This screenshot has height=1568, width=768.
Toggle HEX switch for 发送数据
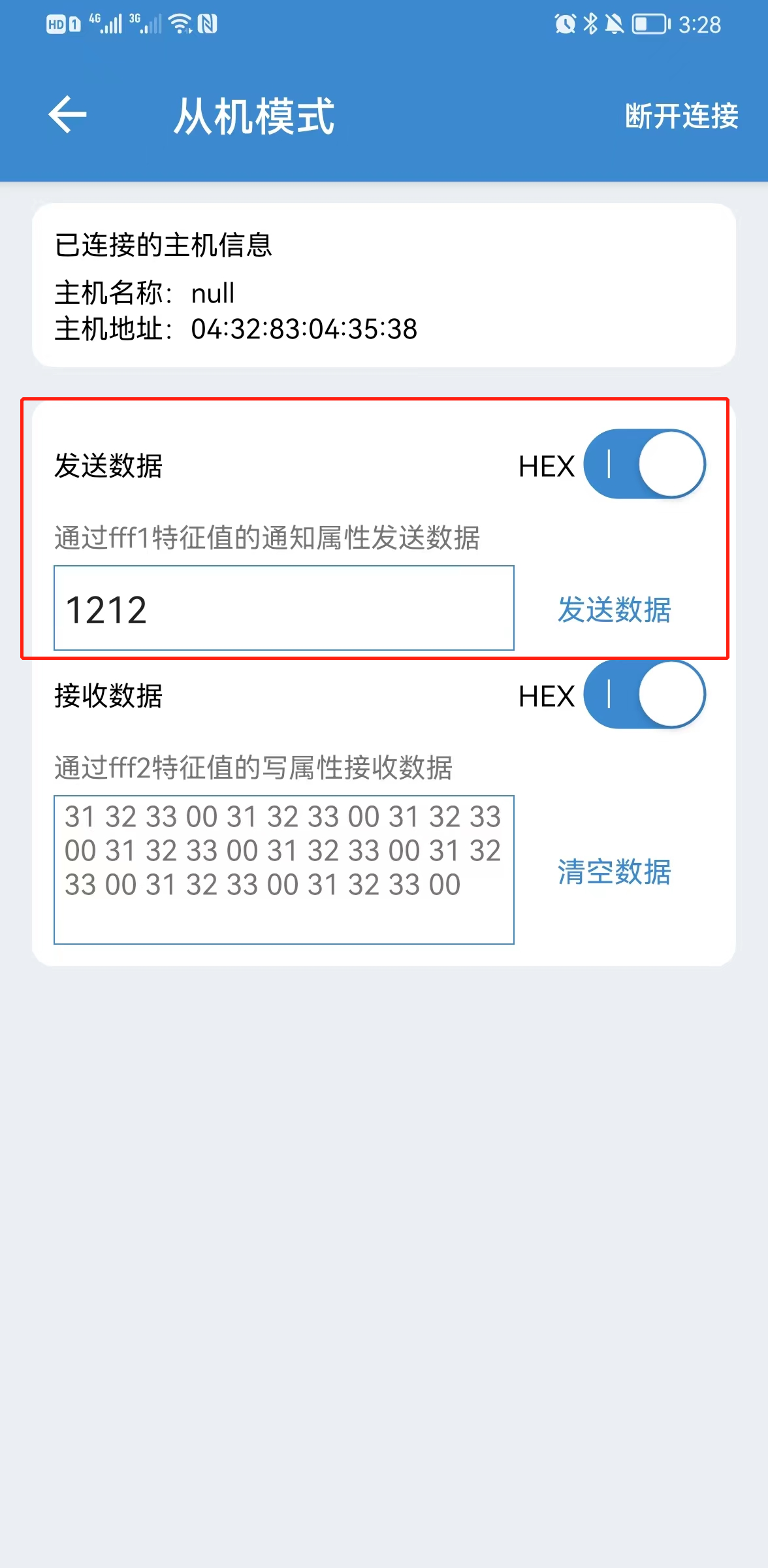644,465
